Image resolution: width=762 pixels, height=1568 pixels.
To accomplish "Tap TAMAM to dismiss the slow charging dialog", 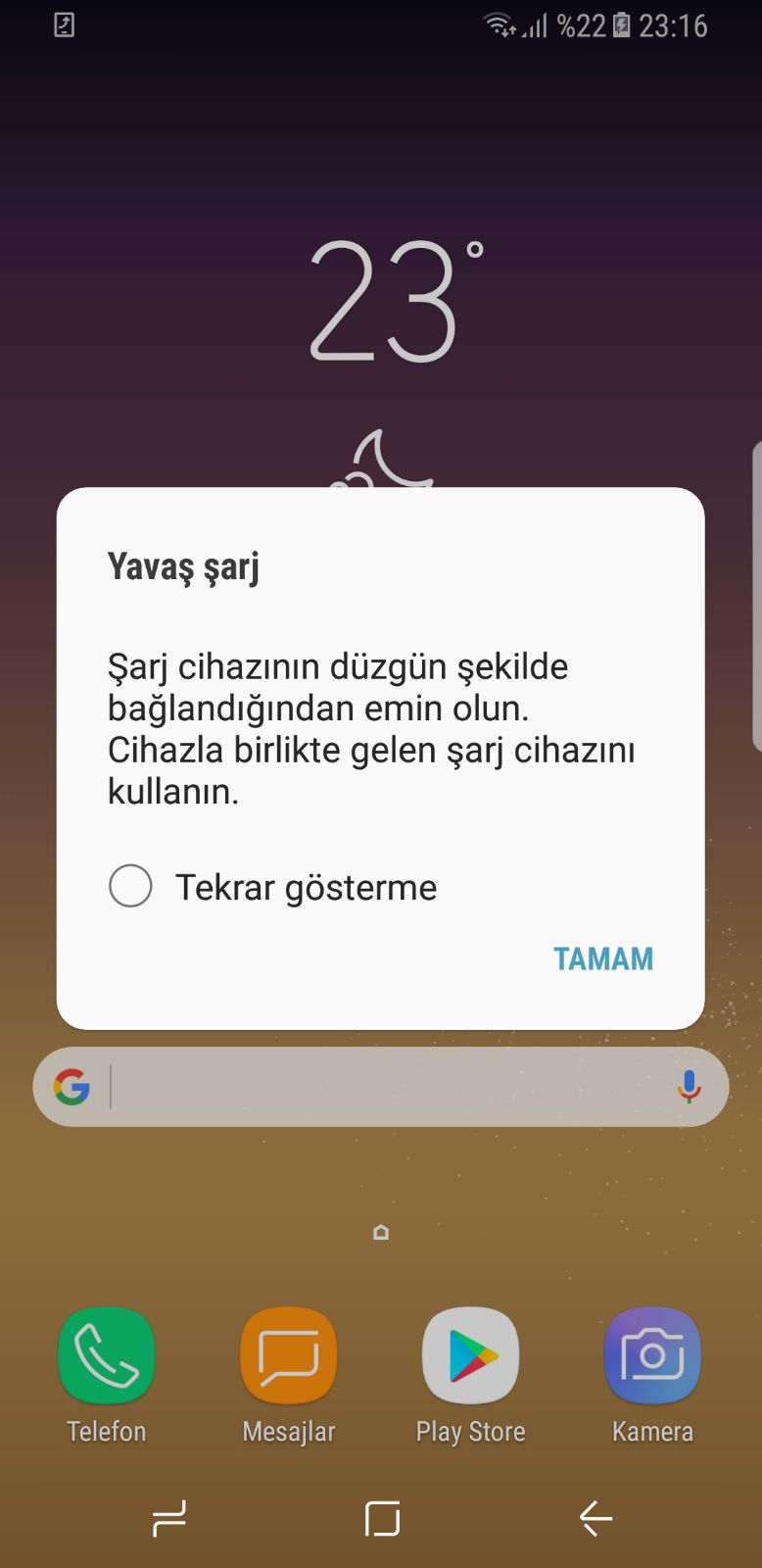I will click(x=602, y=958).
